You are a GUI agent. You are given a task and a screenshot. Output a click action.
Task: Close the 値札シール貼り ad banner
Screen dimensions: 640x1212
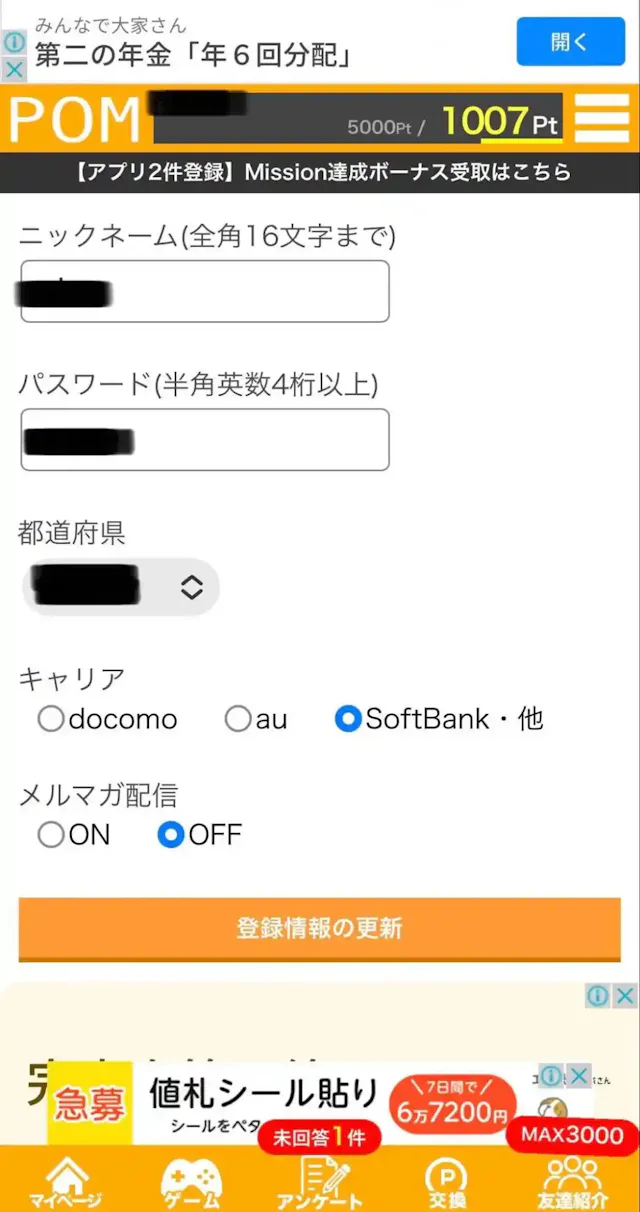579,1077
